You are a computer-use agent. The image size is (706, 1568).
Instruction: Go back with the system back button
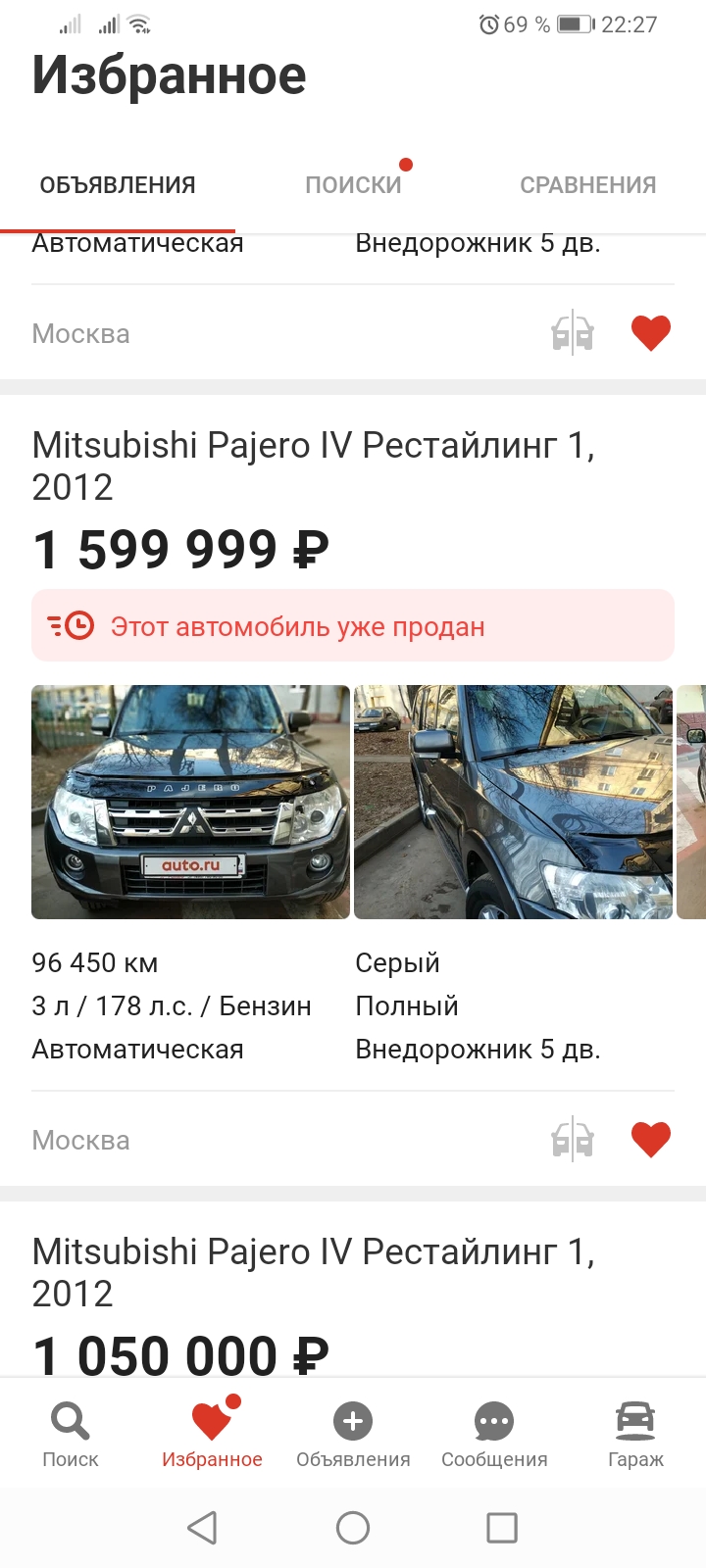point(202,1527)
